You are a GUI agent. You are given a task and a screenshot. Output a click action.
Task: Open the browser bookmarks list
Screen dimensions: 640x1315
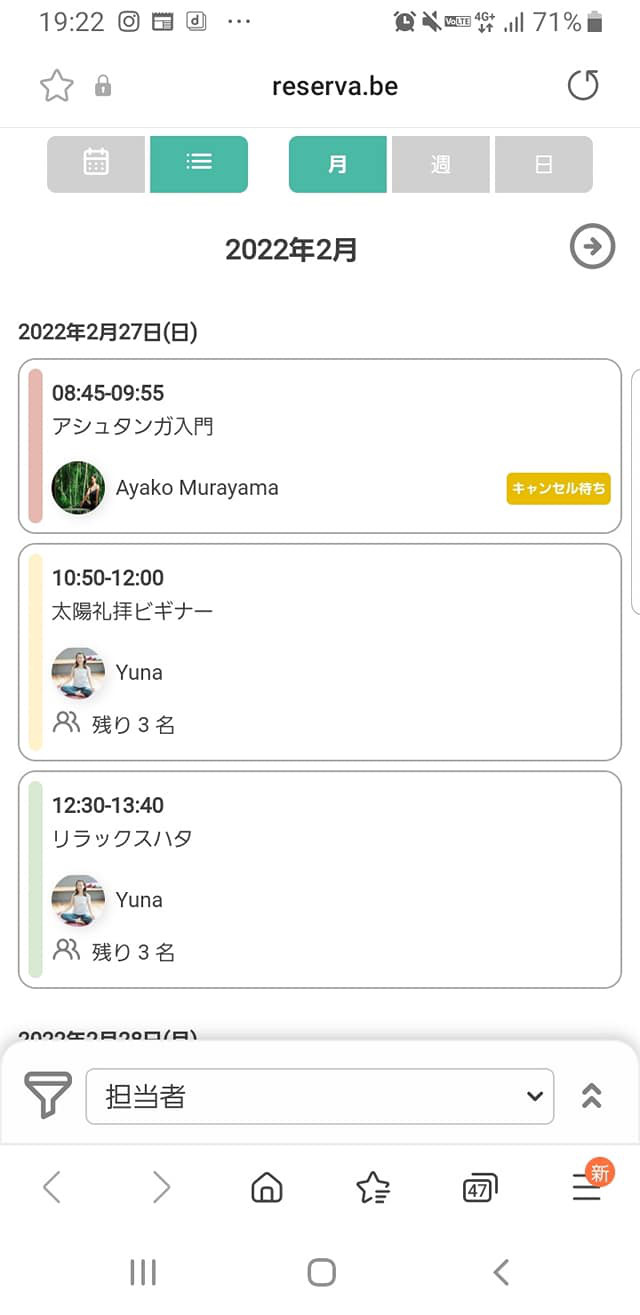[373, 1187]
